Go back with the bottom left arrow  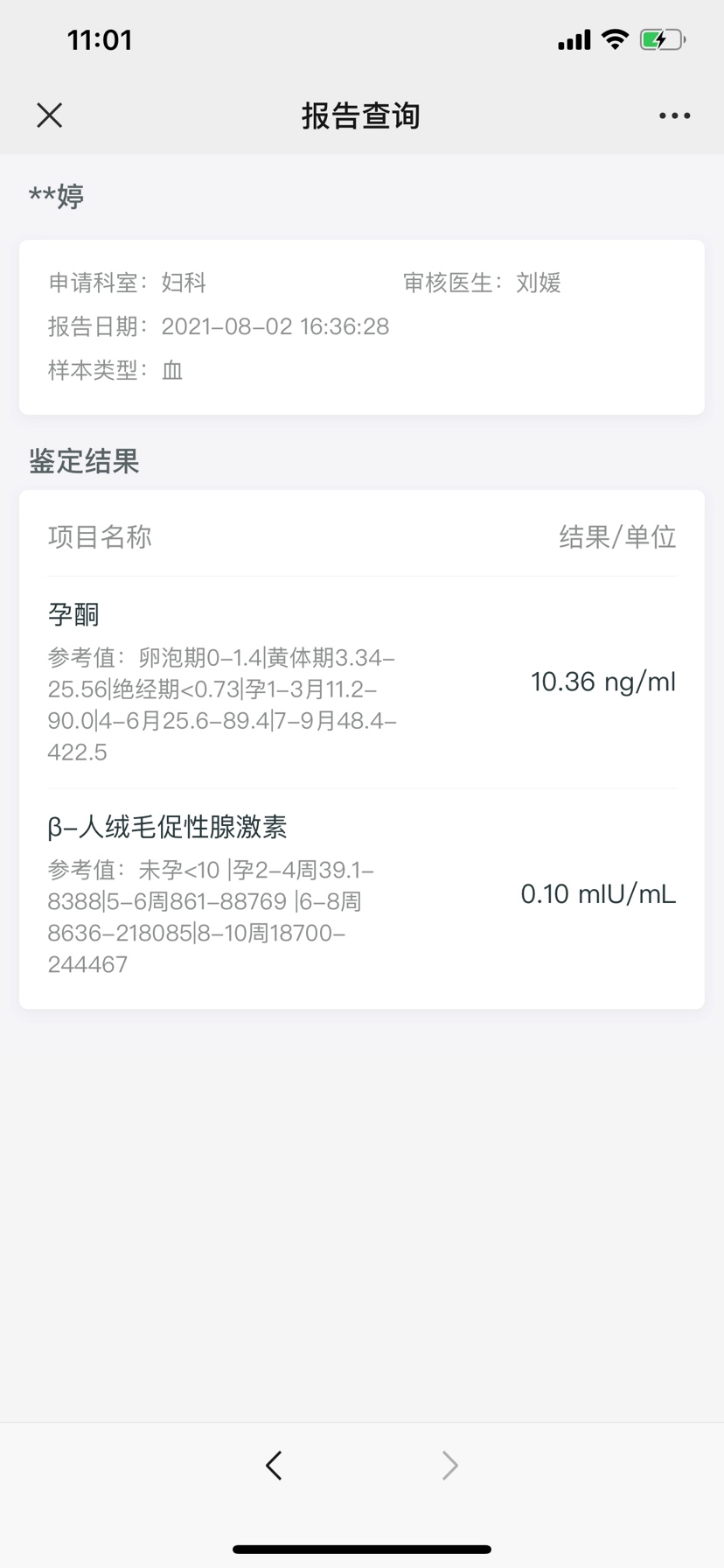274,1466
